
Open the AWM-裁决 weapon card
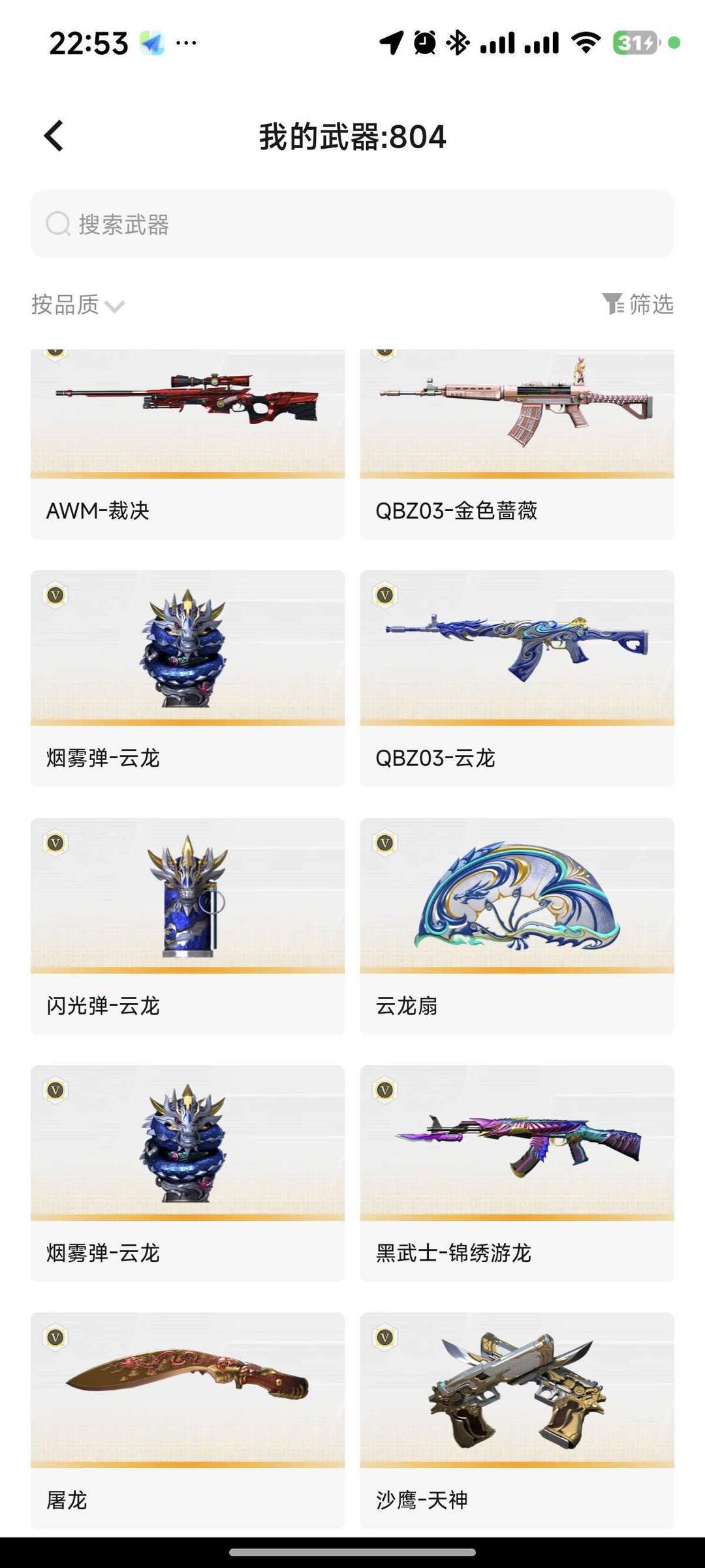point(187,444)
